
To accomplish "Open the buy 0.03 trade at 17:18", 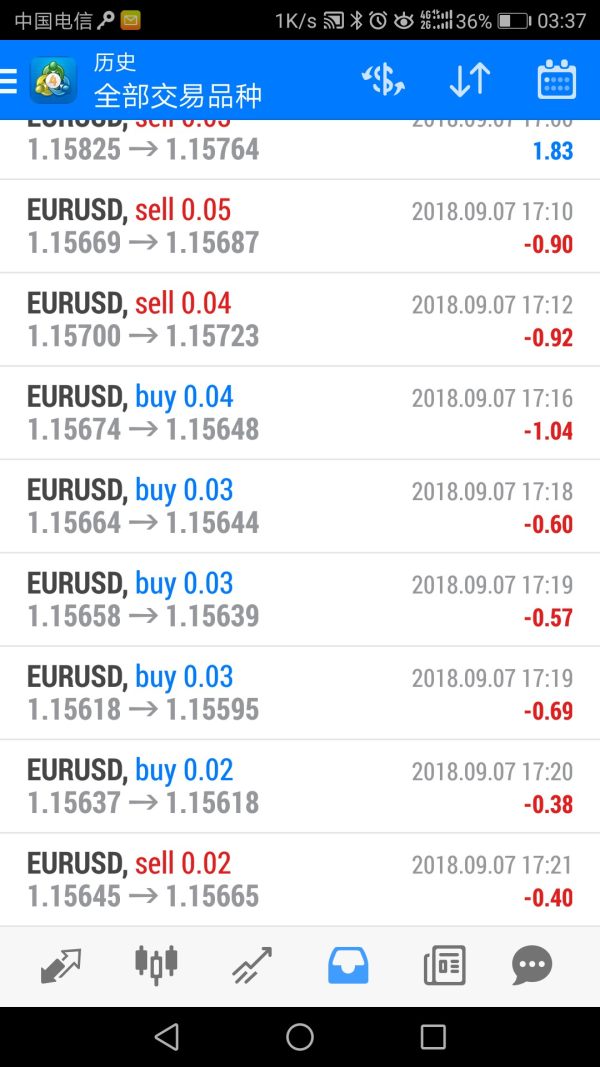I will coord(300,506).
